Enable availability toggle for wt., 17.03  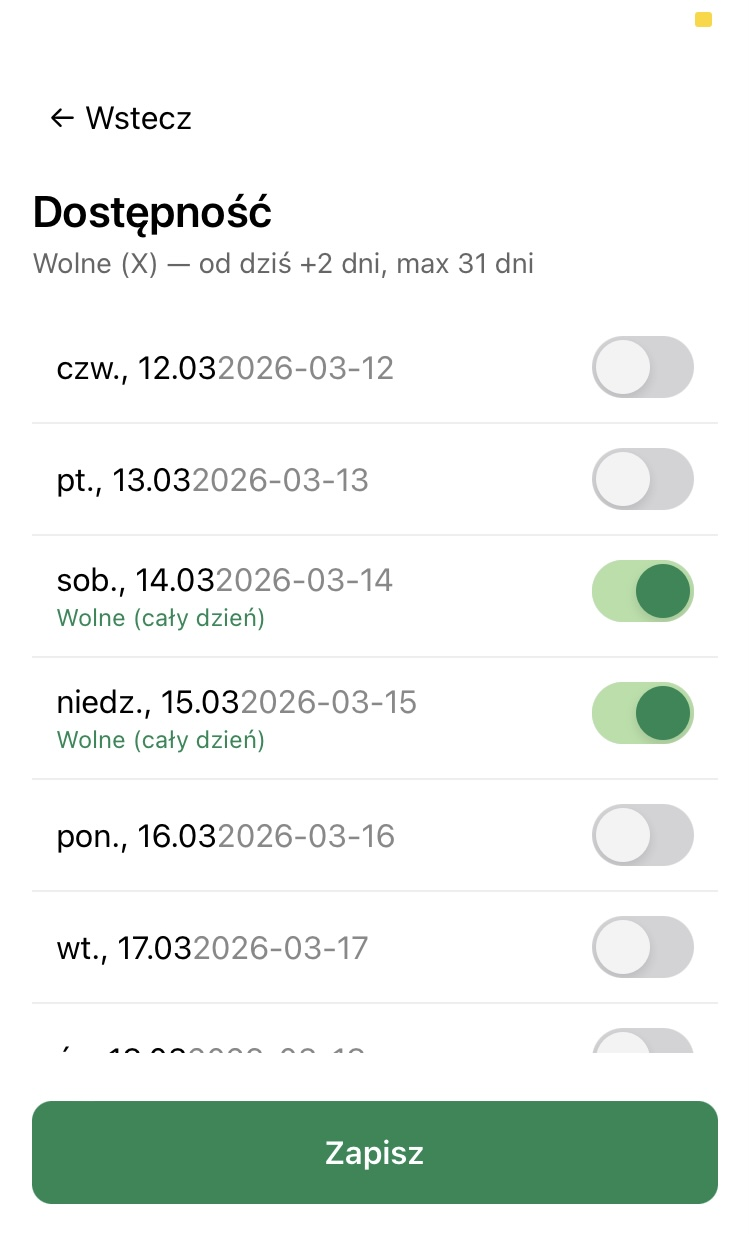[643, 947]
